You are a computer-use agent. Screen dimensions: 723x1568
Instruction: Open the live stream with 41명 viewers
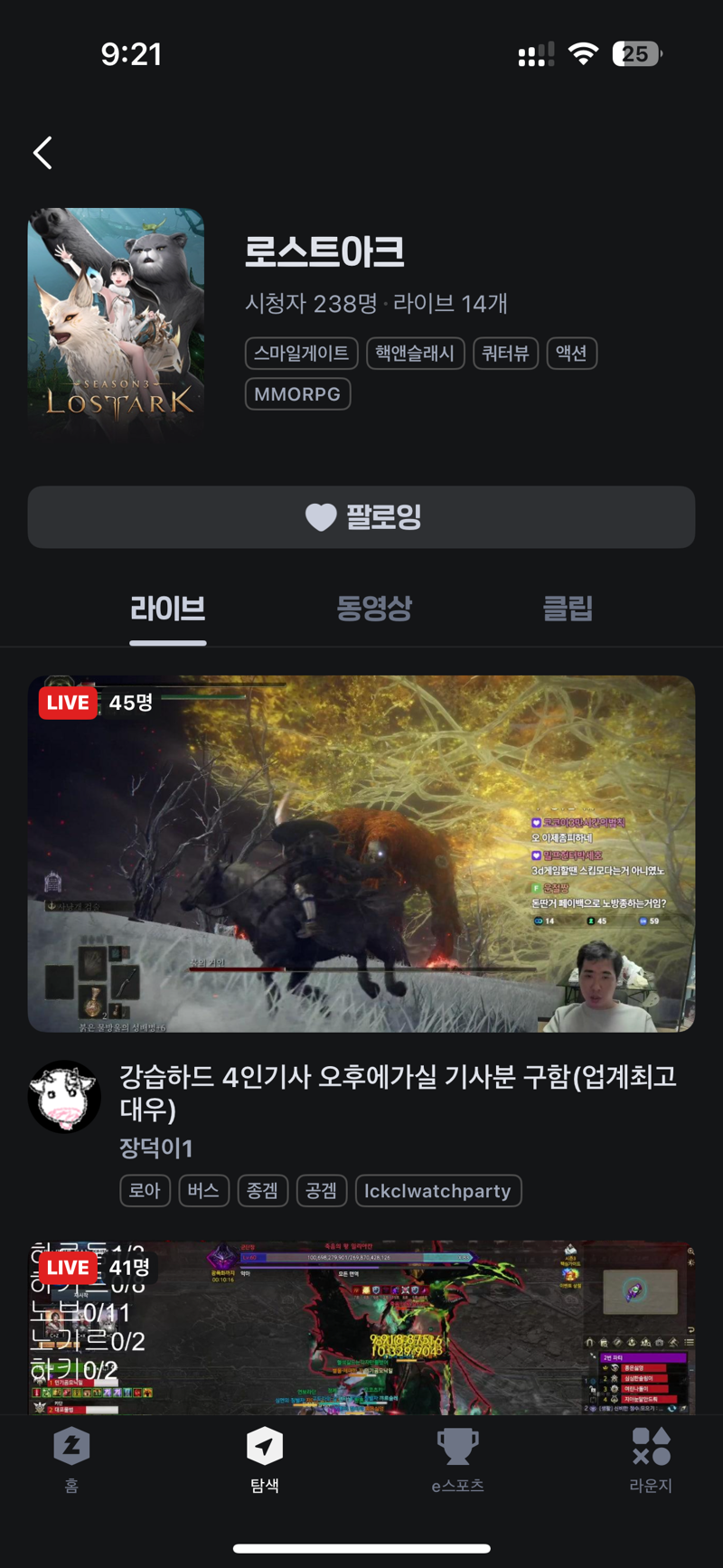coord(361,1327)
